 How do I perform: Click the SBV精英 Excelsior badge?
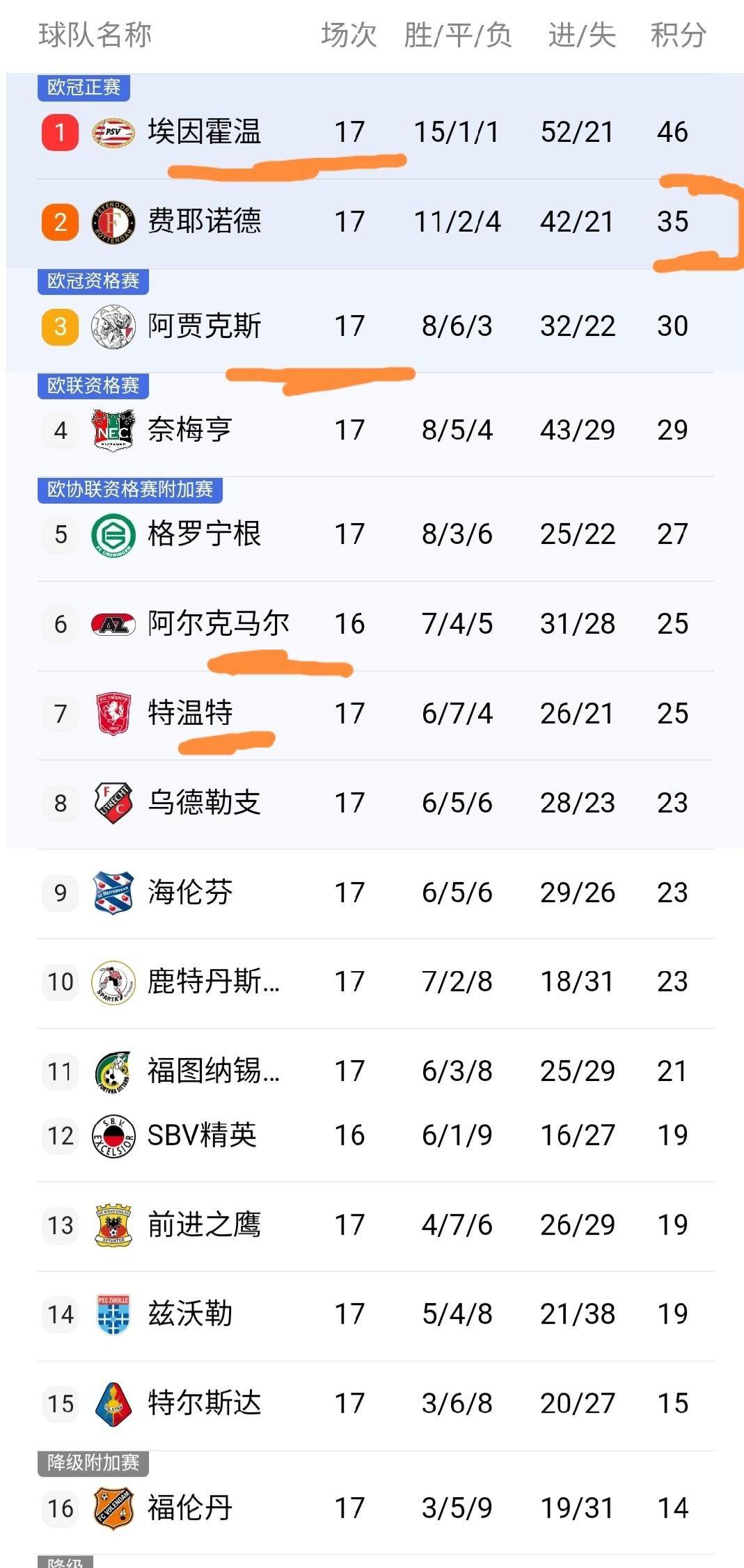pos(111,1134)
